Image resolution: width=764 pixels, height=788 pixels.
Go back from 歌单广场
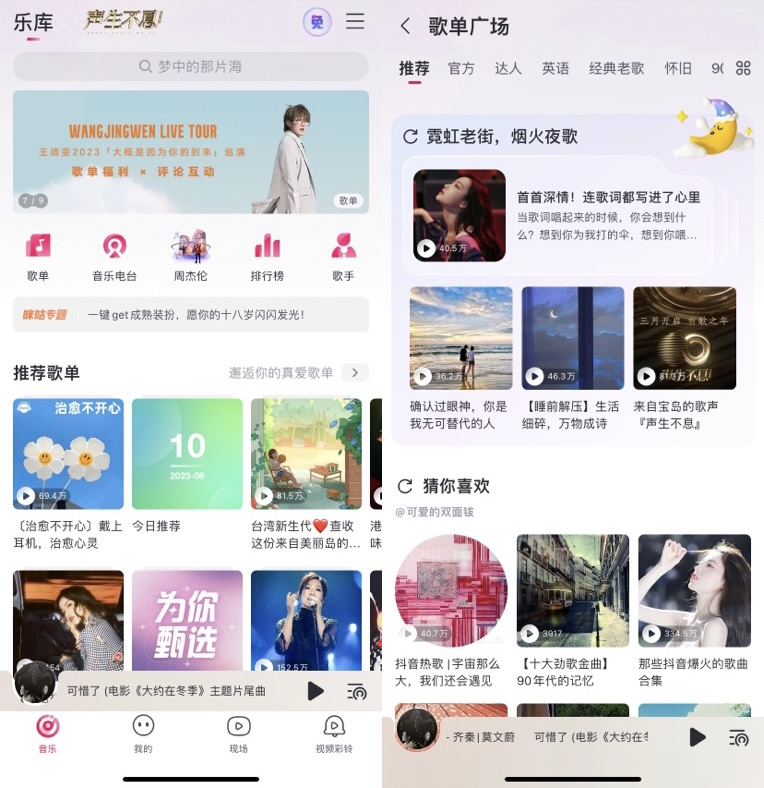coord(405,26)
